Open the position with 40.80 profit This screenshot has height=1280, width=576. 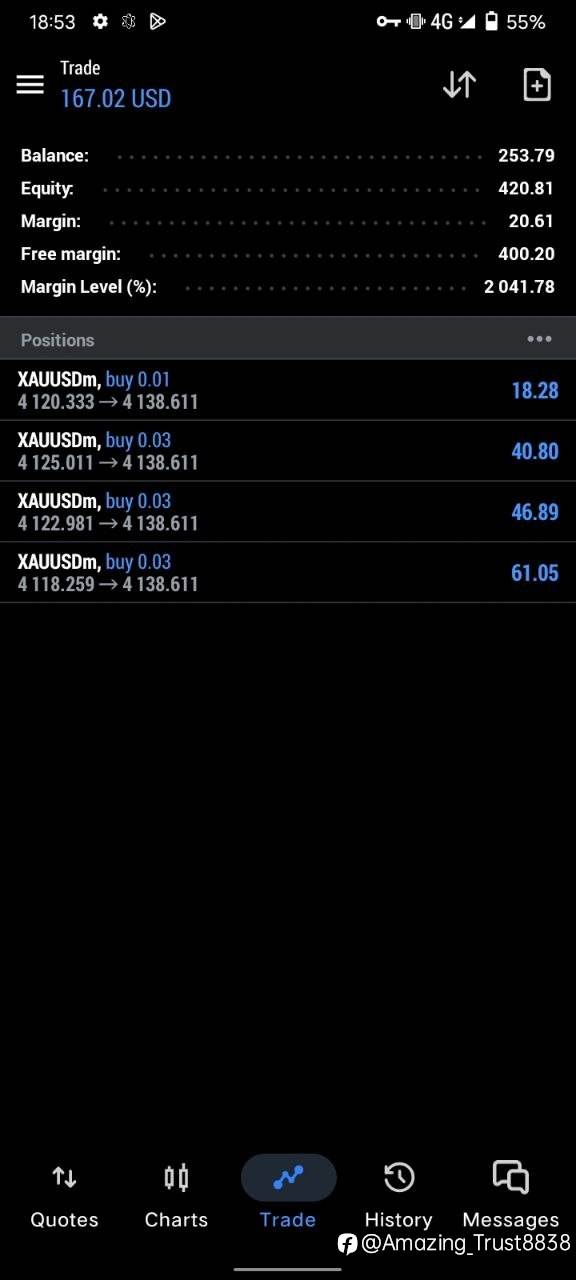click(288, 451)
